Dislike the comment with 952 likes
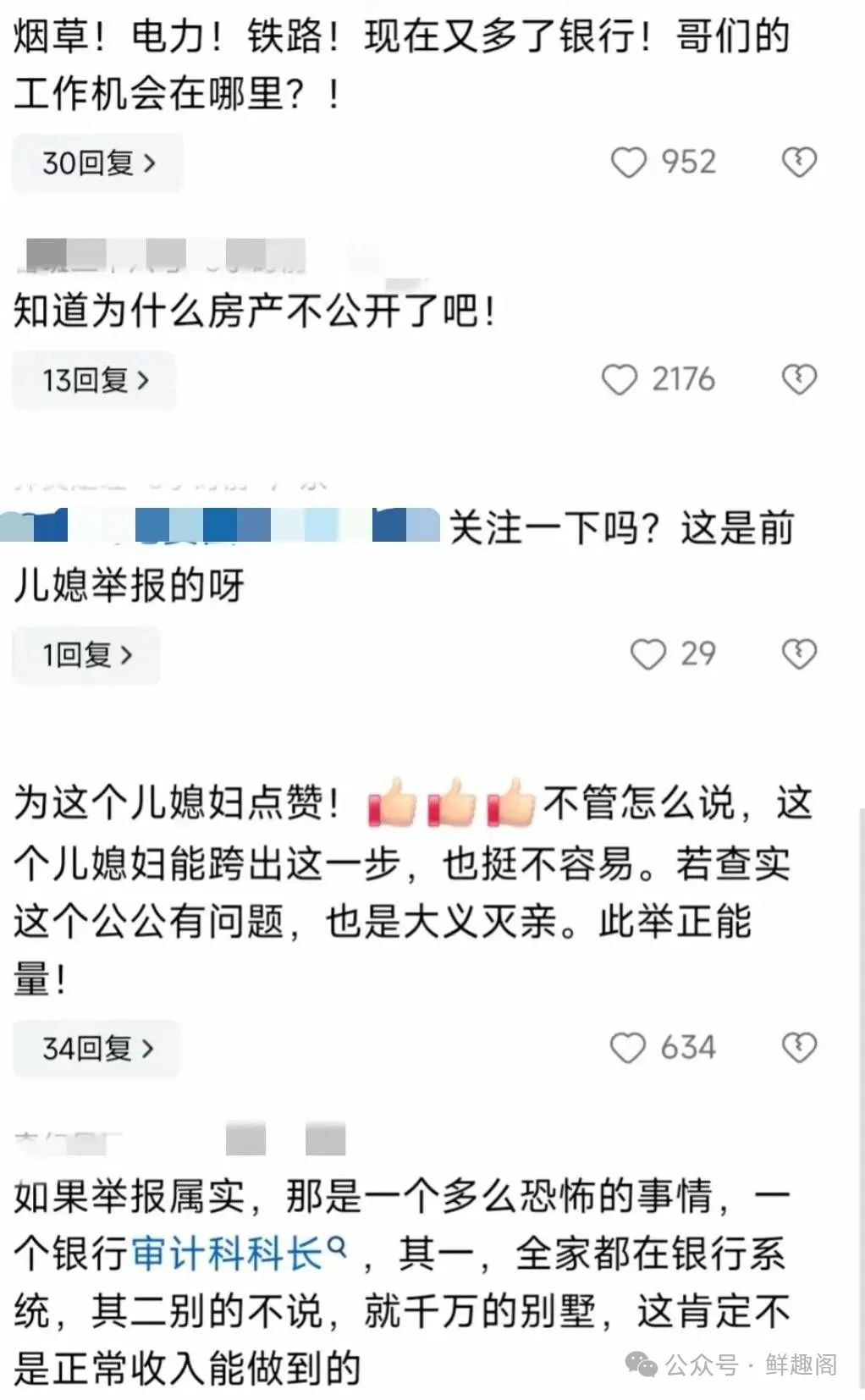The image size is (865, 1400). point(799,163)
